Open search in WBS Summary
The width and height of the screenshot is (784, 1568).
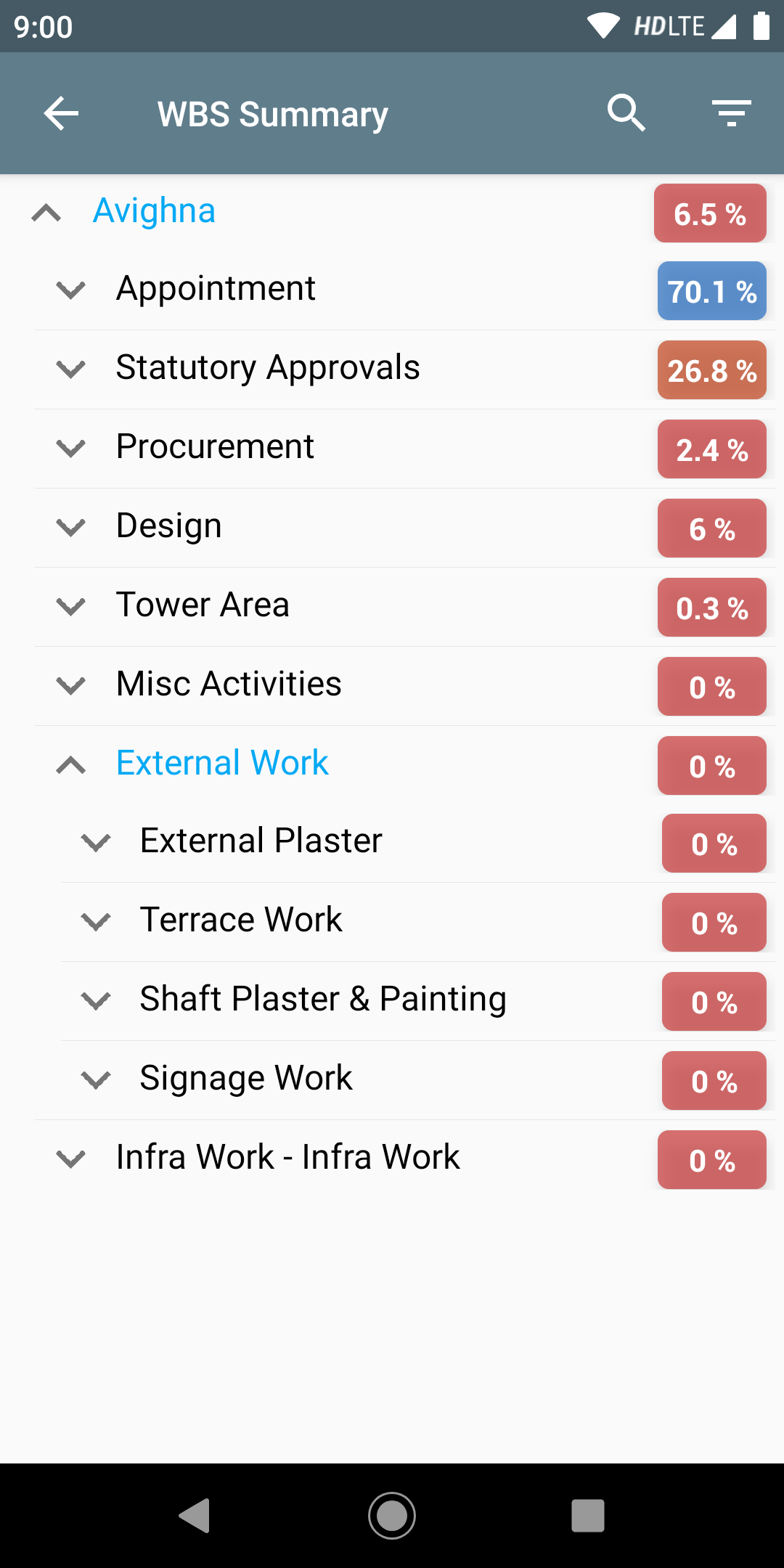[626, 113]
